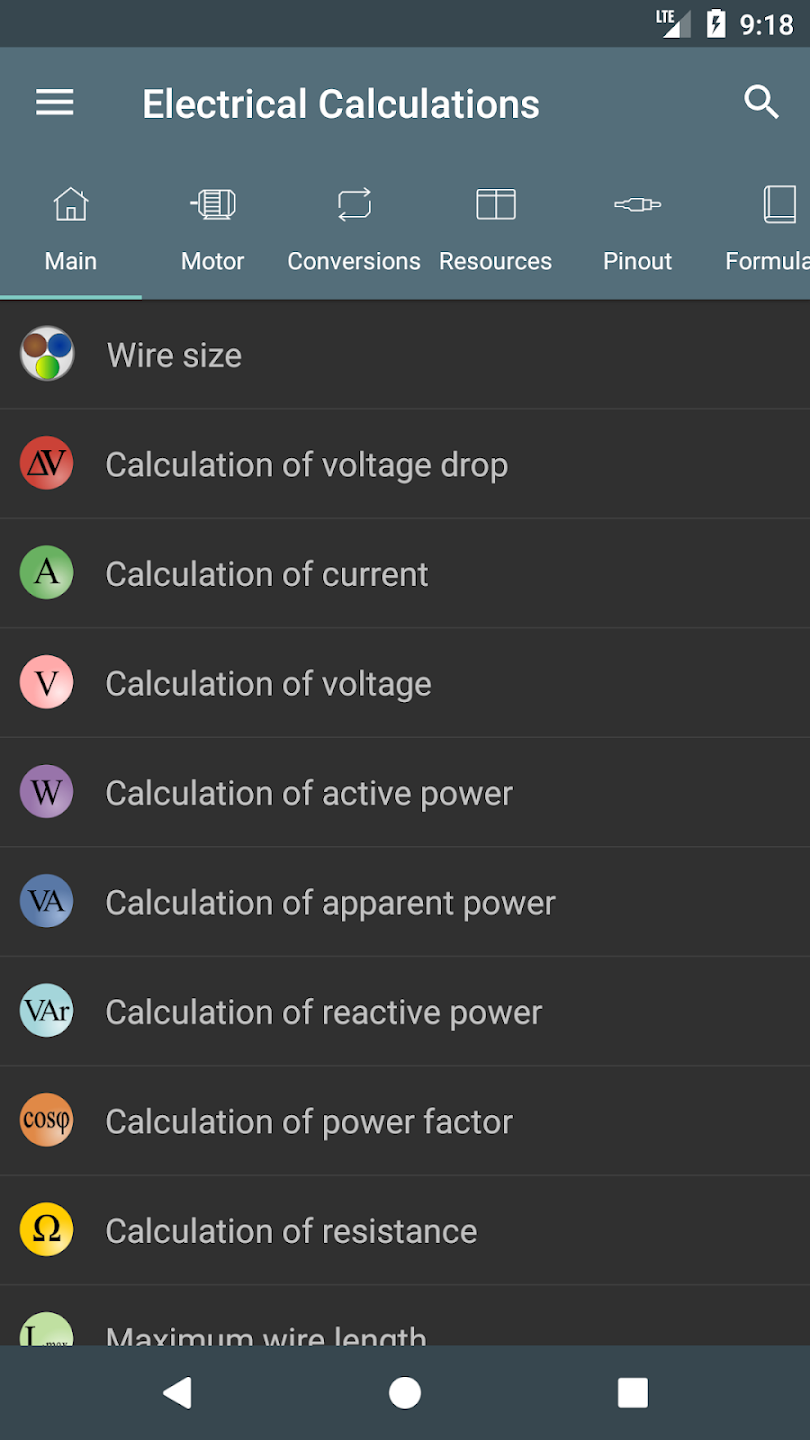Select the voltage drop ΔV icon
The image size is (810, 1440).
pyautogui.click(x=46, y=463)
